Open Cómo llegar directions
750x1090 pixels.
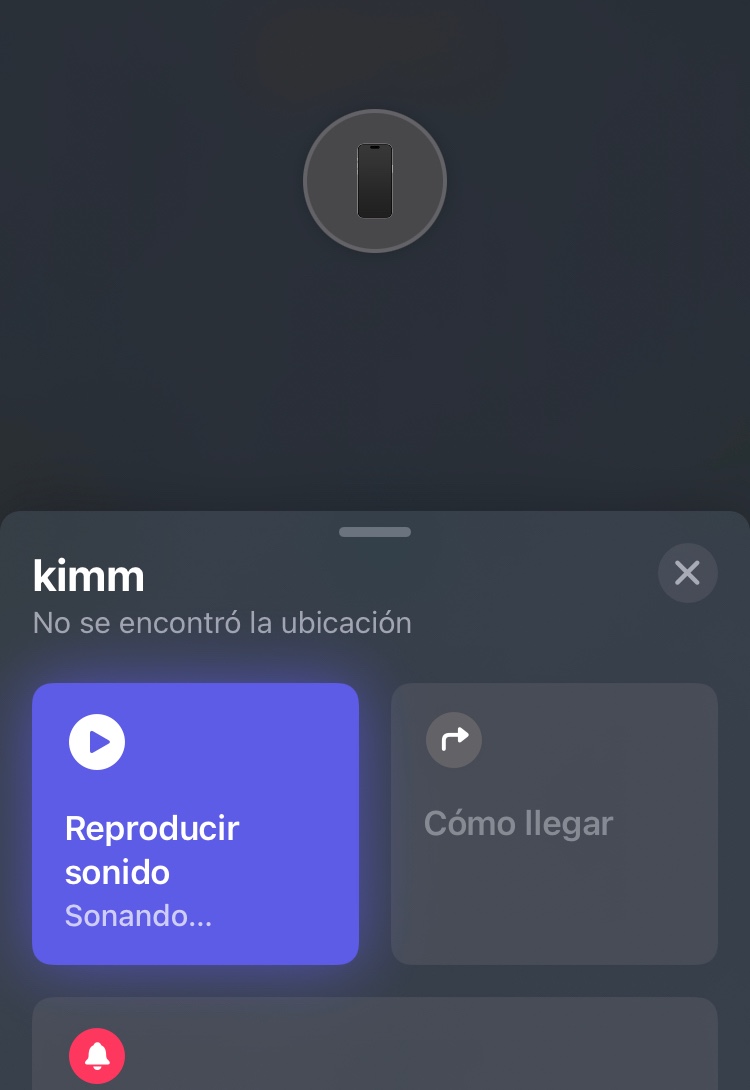[x=554, y=824]
